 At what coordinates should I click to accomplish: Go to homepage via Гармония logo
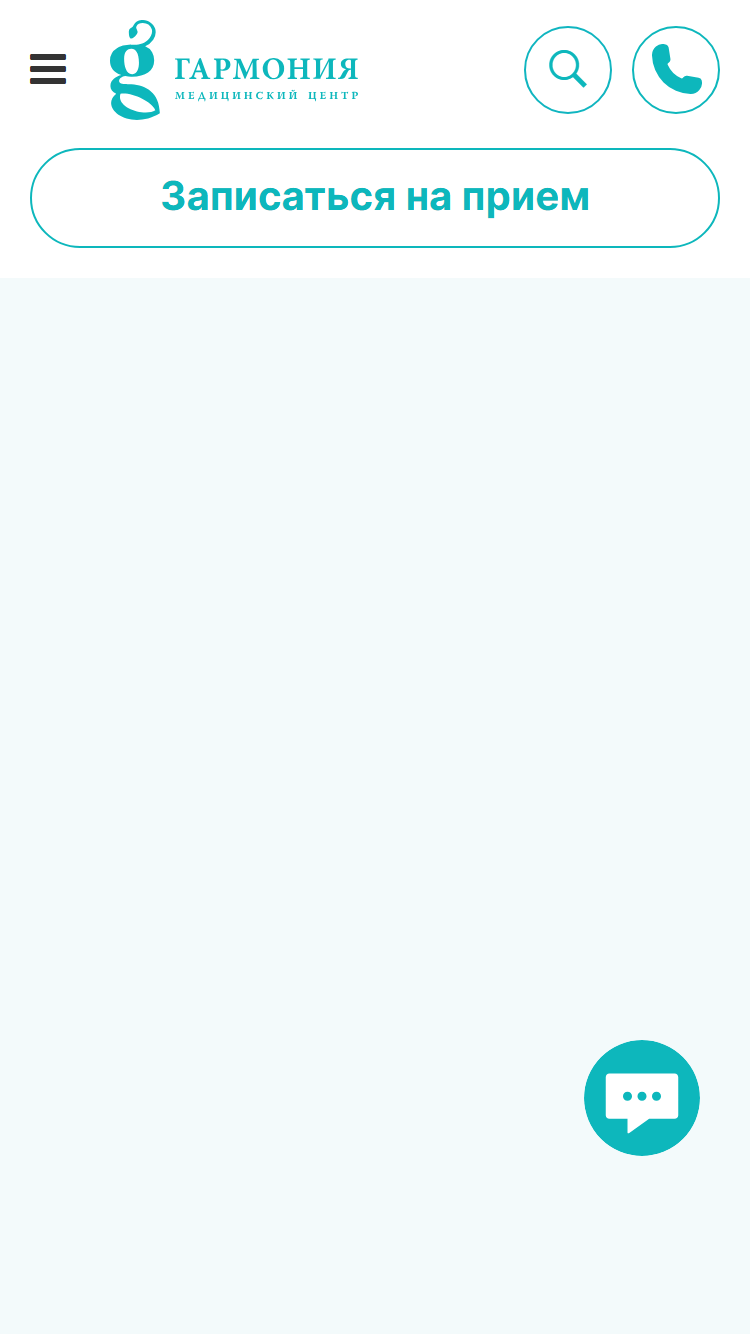click(x=234, y=70)
